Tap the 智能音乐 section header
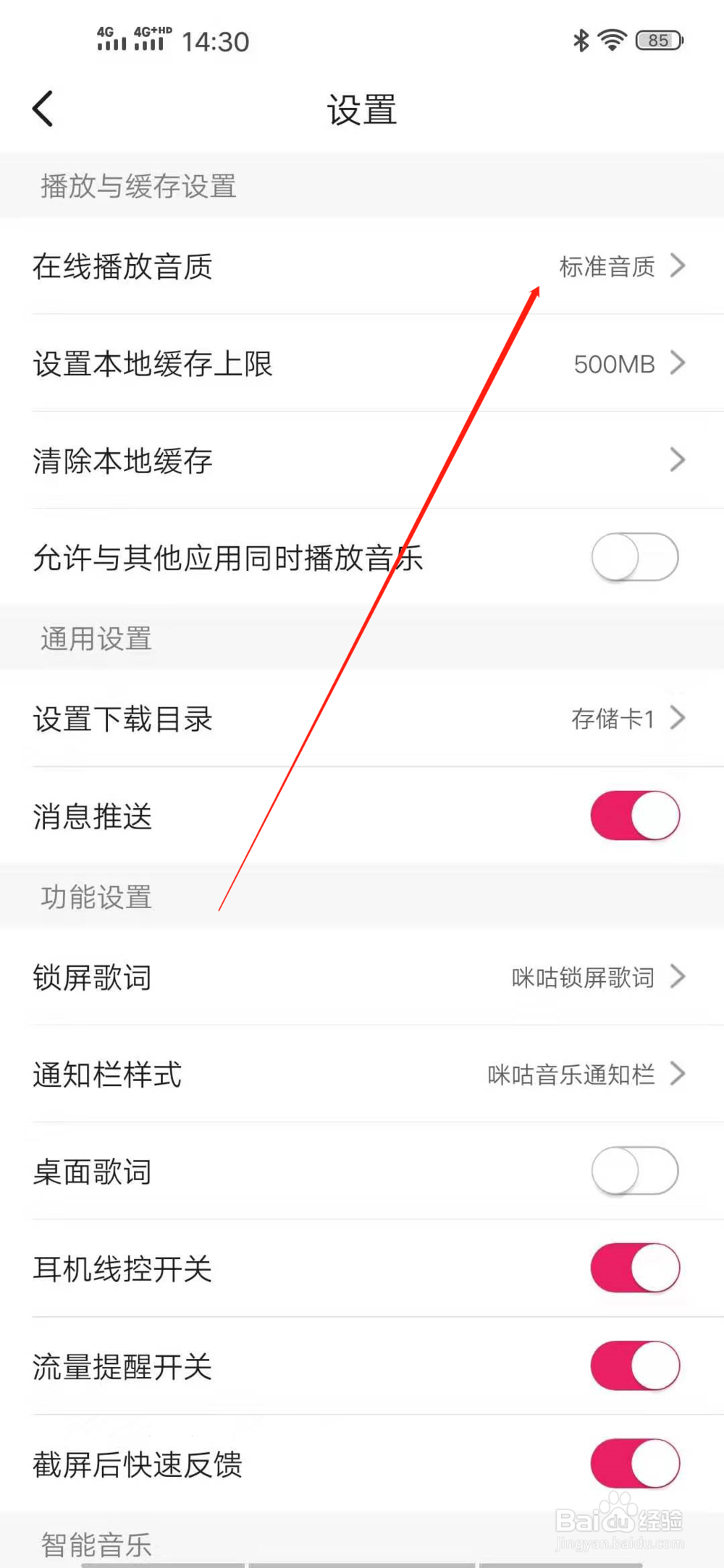This screenshot has height=1568, width=724. [x=95, y=1543]
